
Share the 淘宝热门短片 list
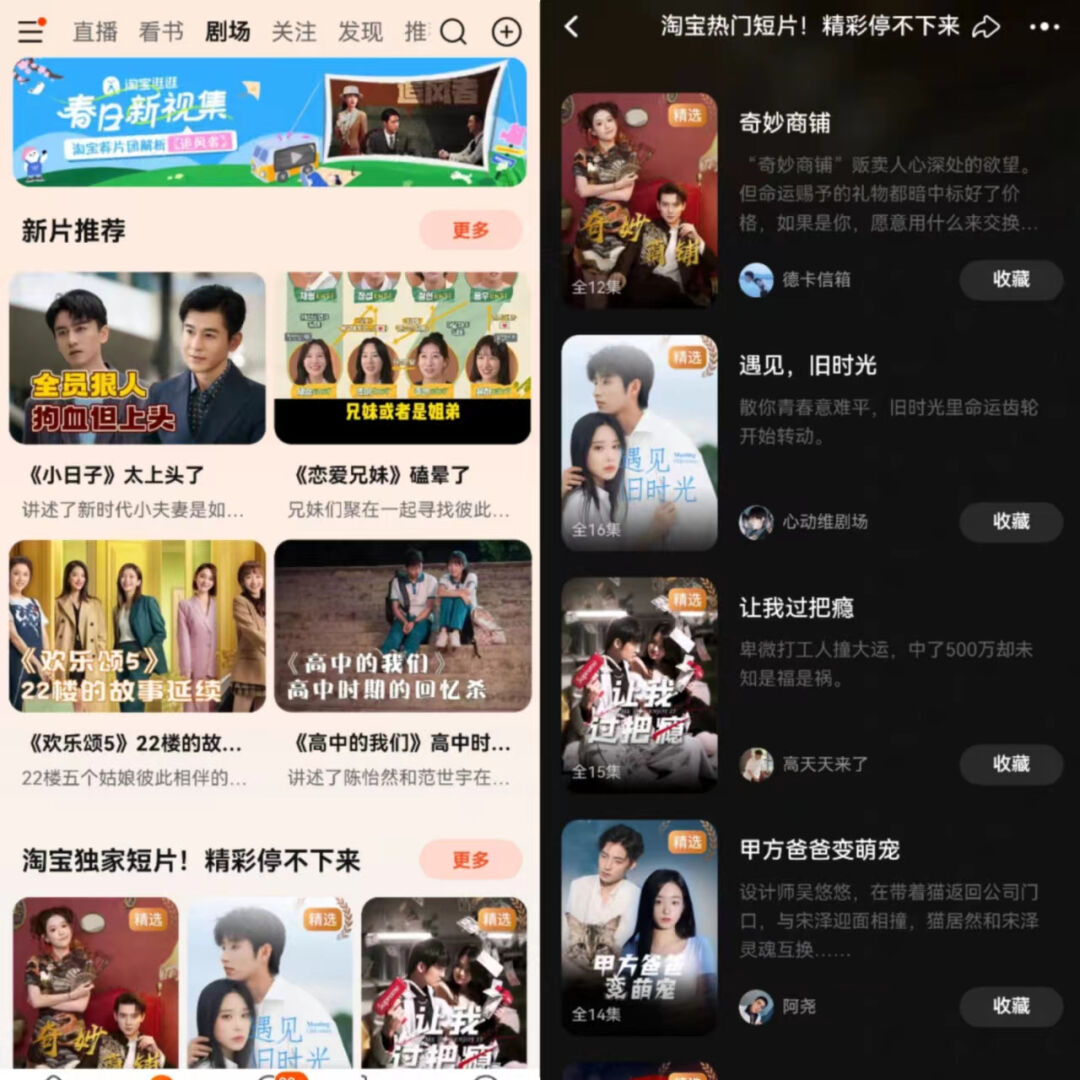(x=986, y=27)
